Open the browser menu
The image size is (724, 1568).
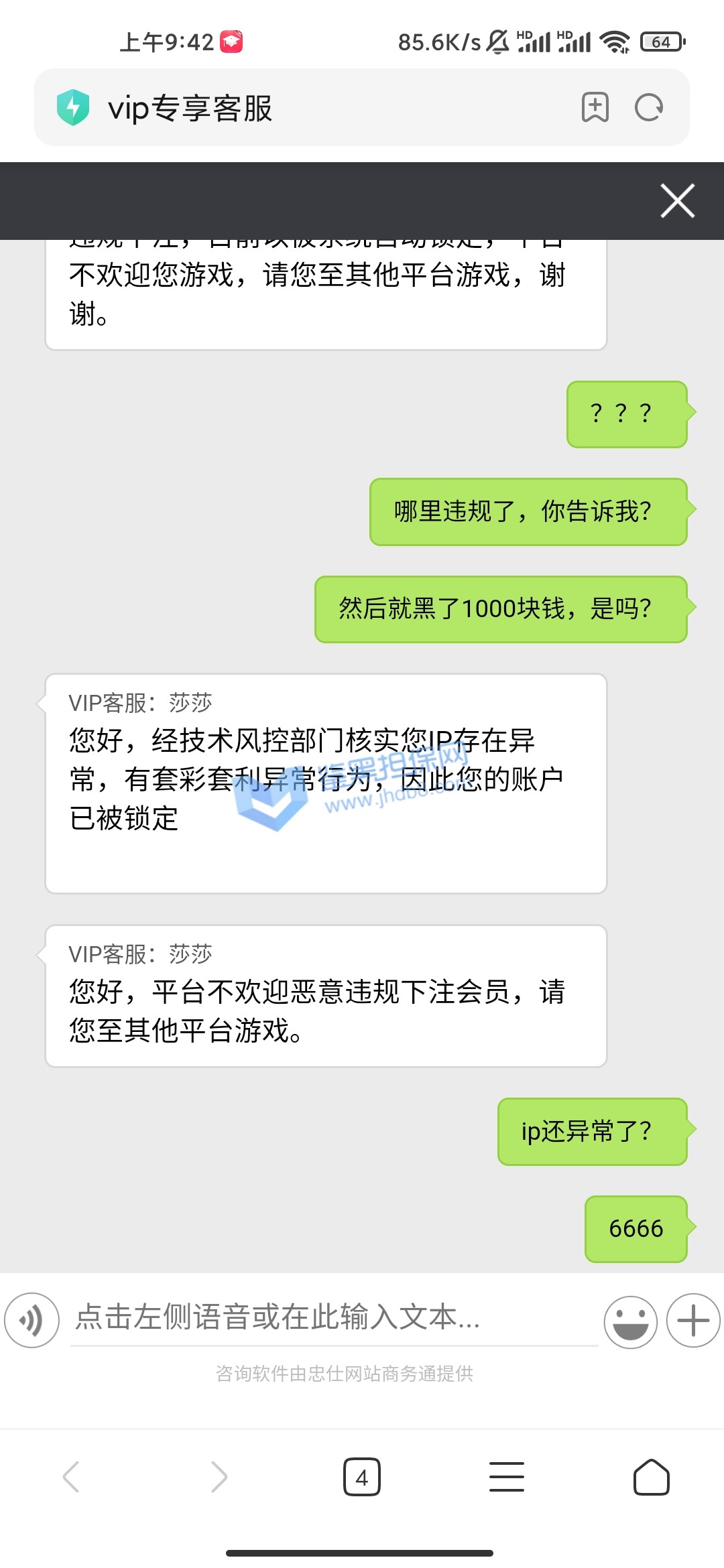click(x=507, y=1477)
